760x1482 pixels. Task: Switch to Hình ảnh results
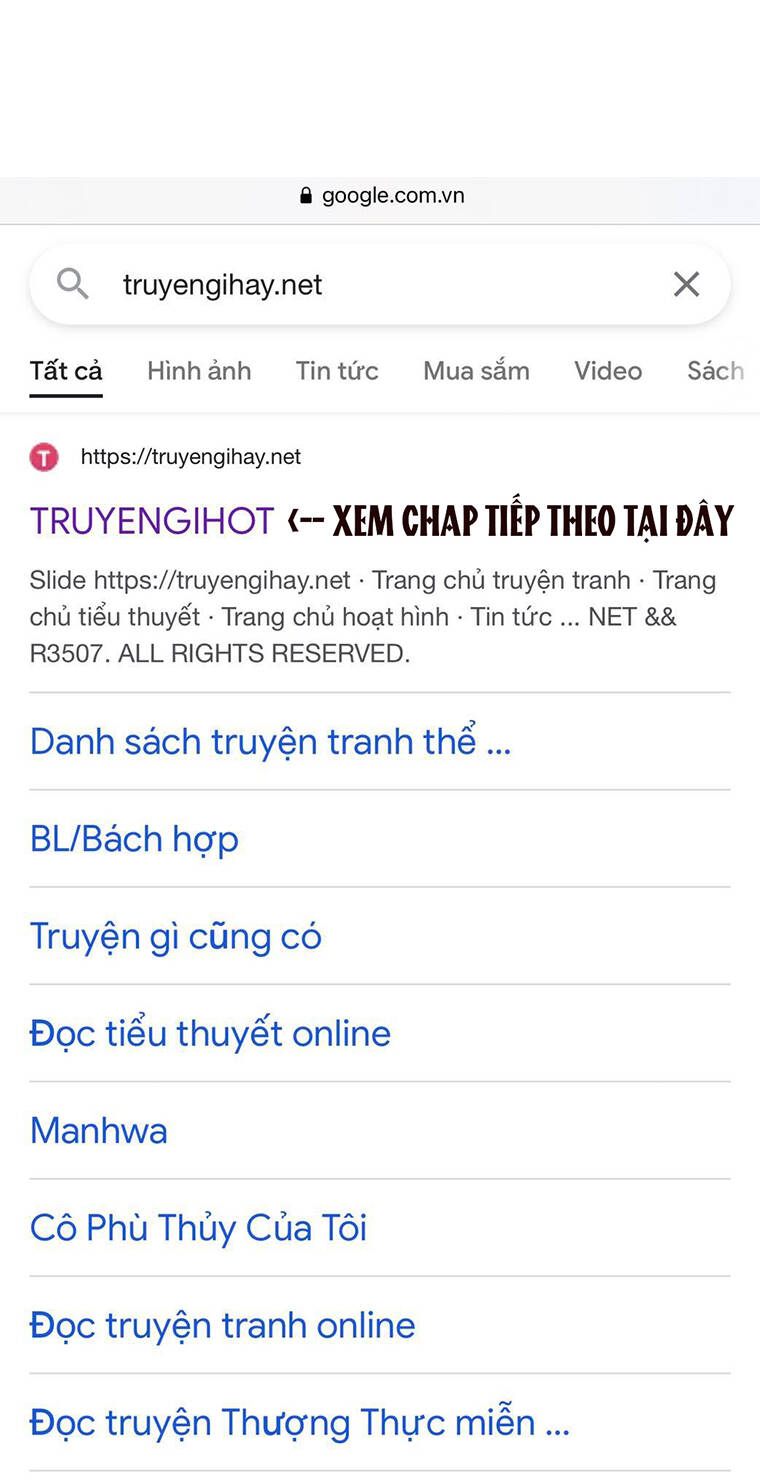(199, 371)
